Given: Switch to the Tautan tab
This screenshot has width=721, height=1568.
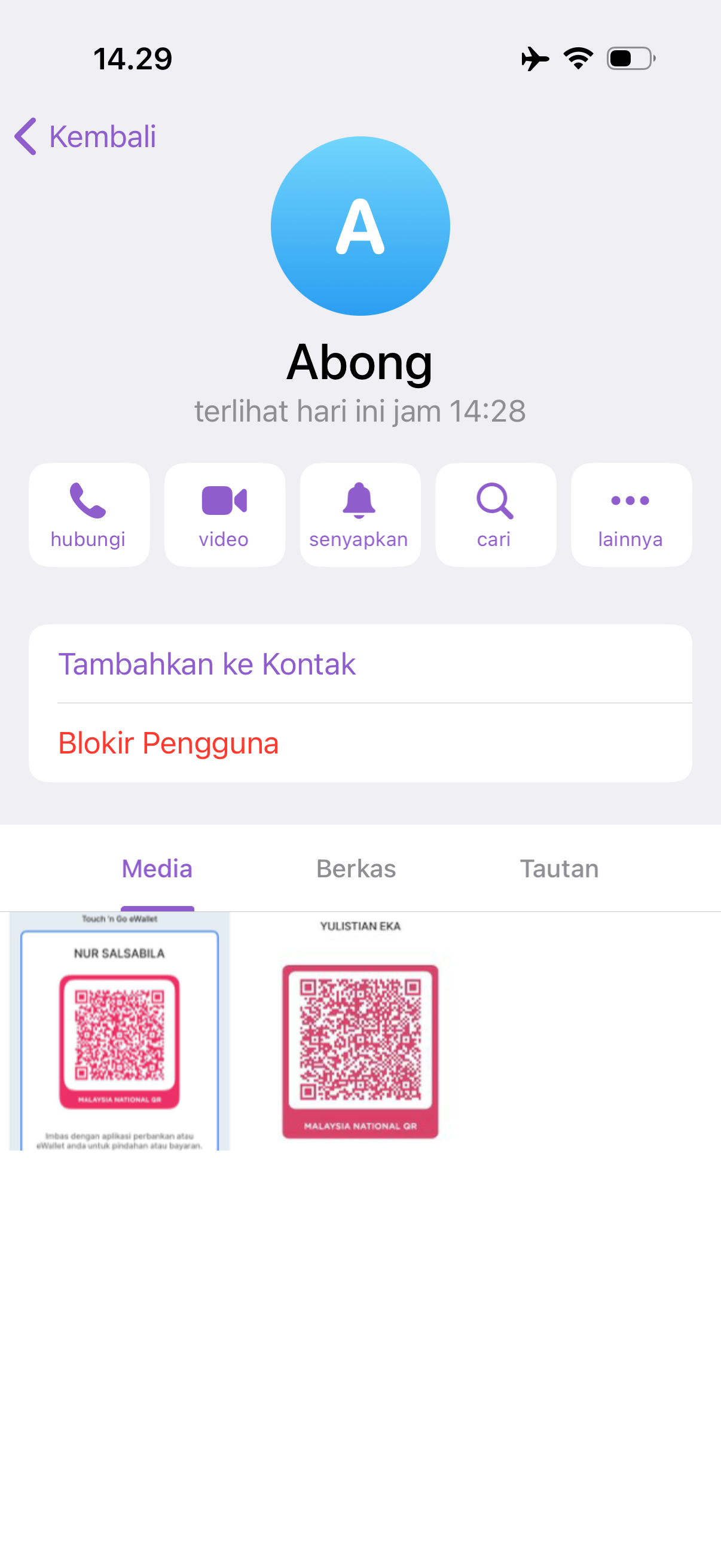Looking at the screenshot, I should tap(558, 868).
